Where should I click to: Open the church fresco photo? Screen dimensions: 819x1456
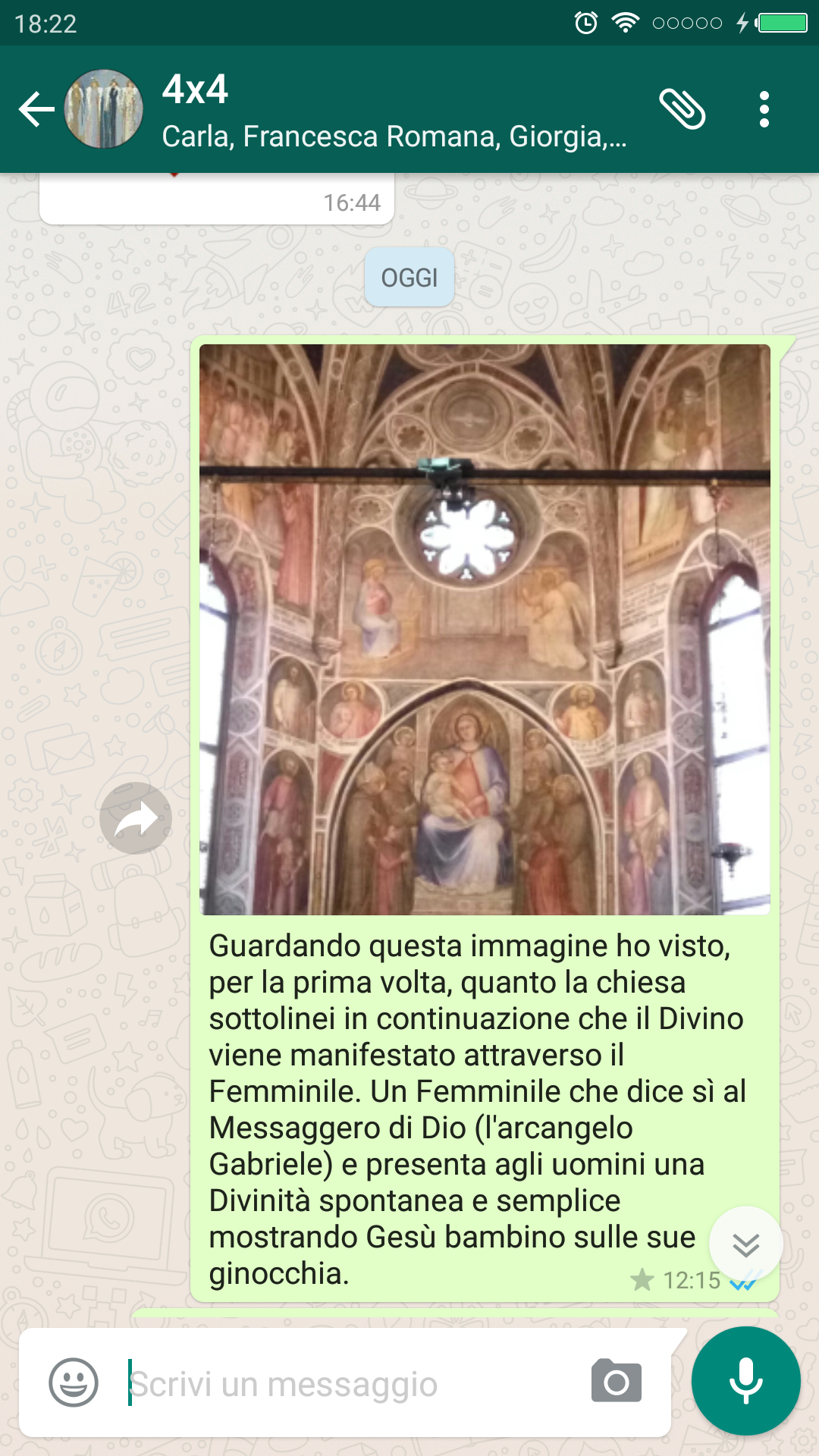coord(485,629)
